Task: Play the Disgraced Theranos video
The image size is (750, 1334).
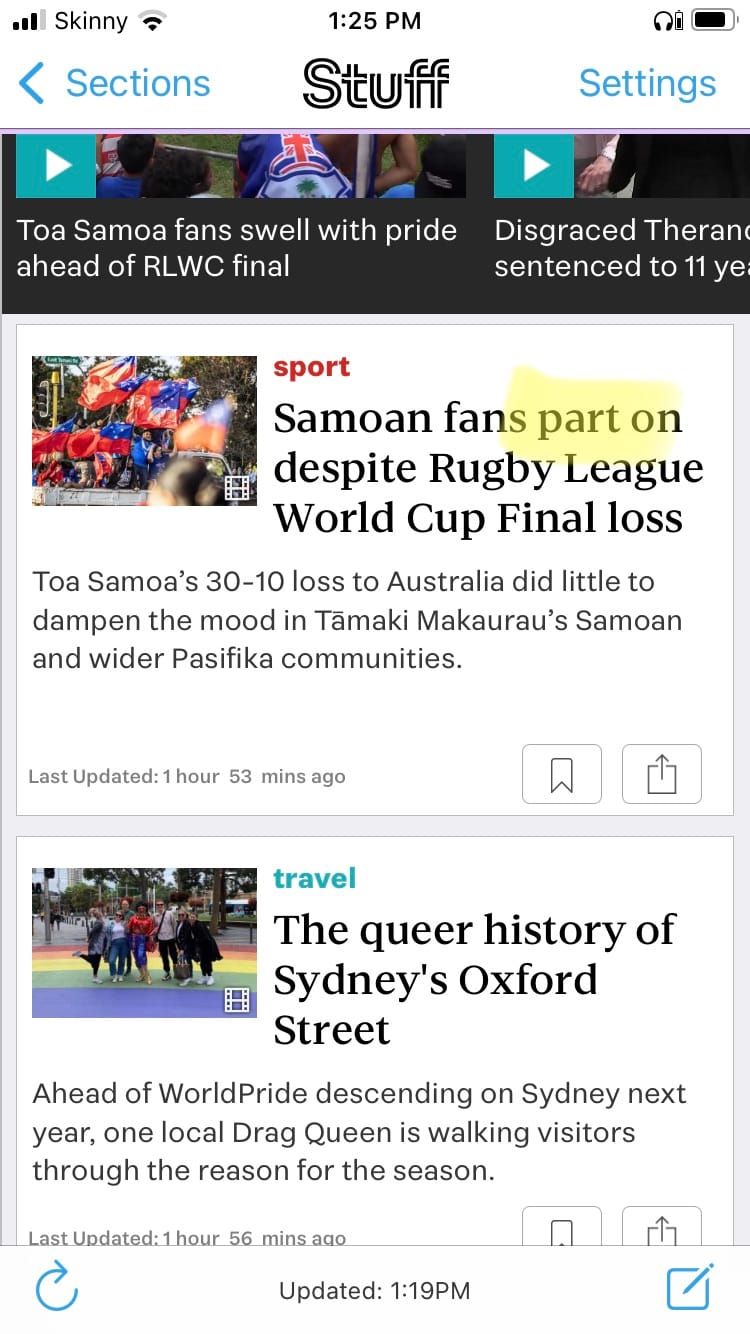Action: pos(535,166)
